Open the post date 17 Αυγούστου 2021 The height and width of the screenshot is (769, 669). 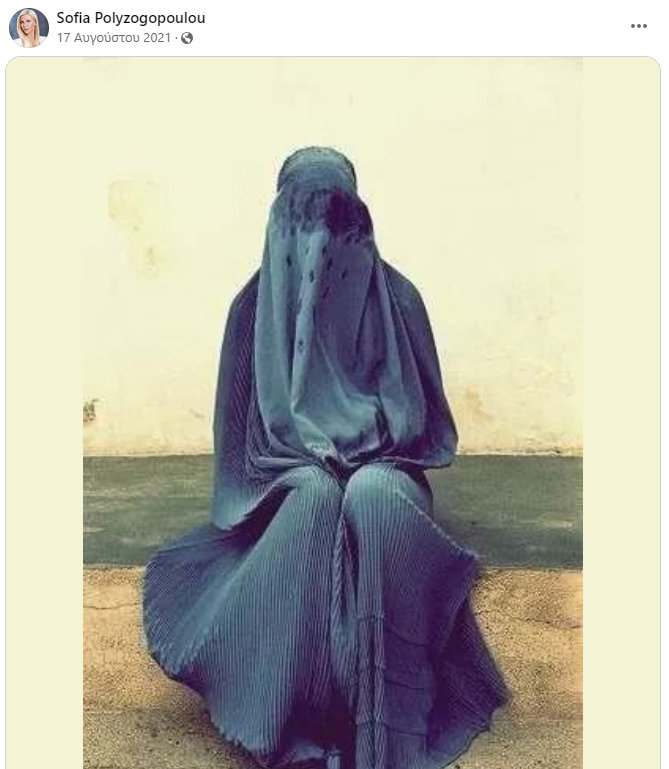pos(114,37)
